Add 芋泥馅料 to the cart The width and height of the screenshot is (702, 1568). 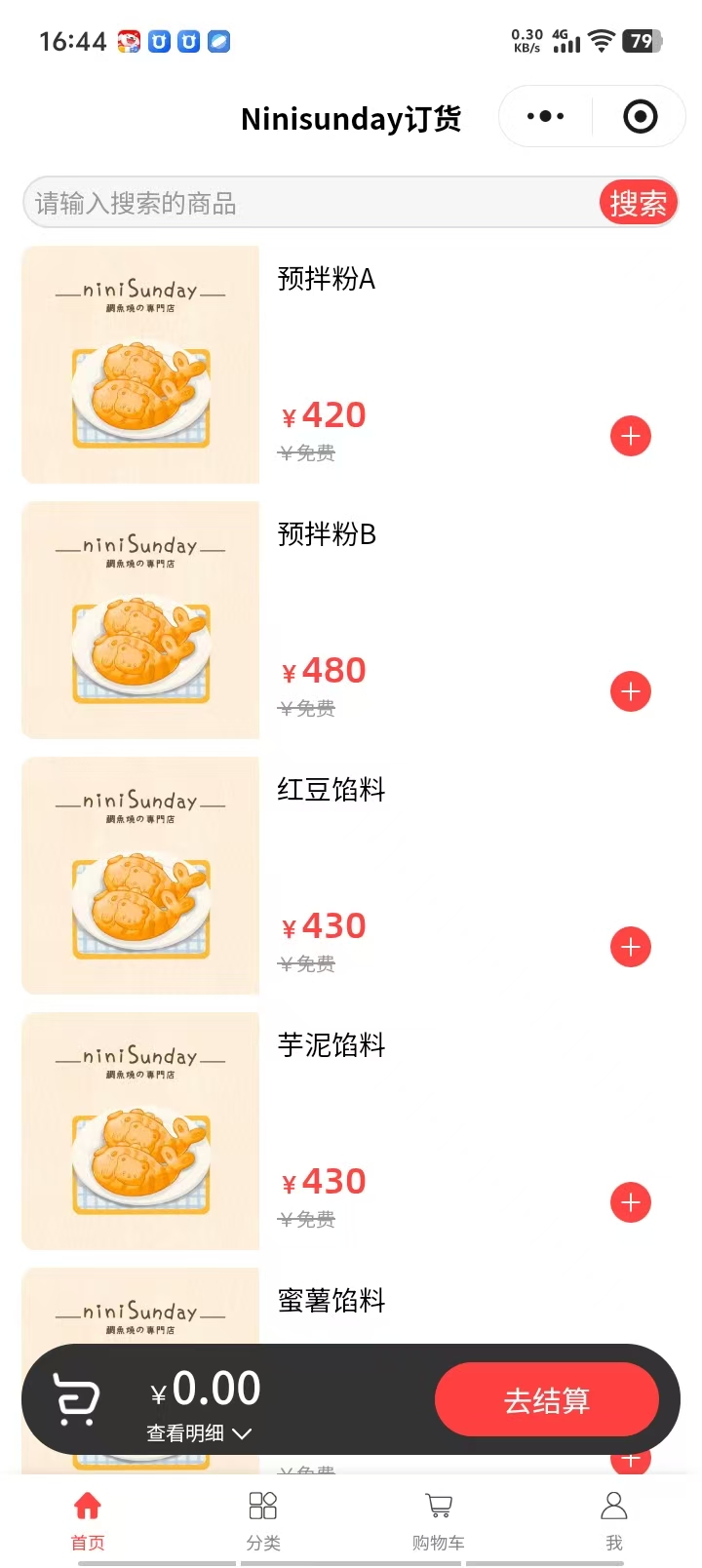point(631,1202)
